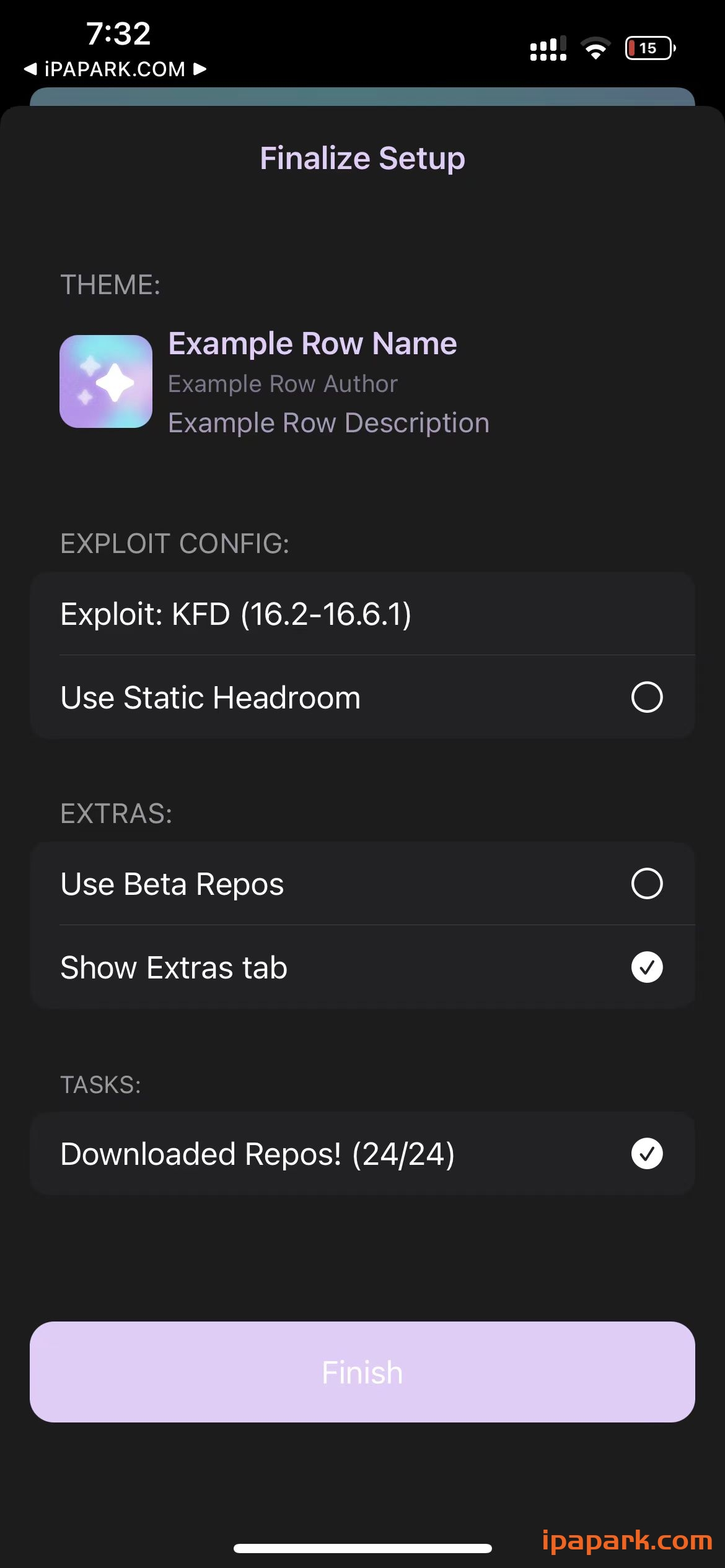
Task: Open the Exploit: KFD selection row
Action: (362, 614)
